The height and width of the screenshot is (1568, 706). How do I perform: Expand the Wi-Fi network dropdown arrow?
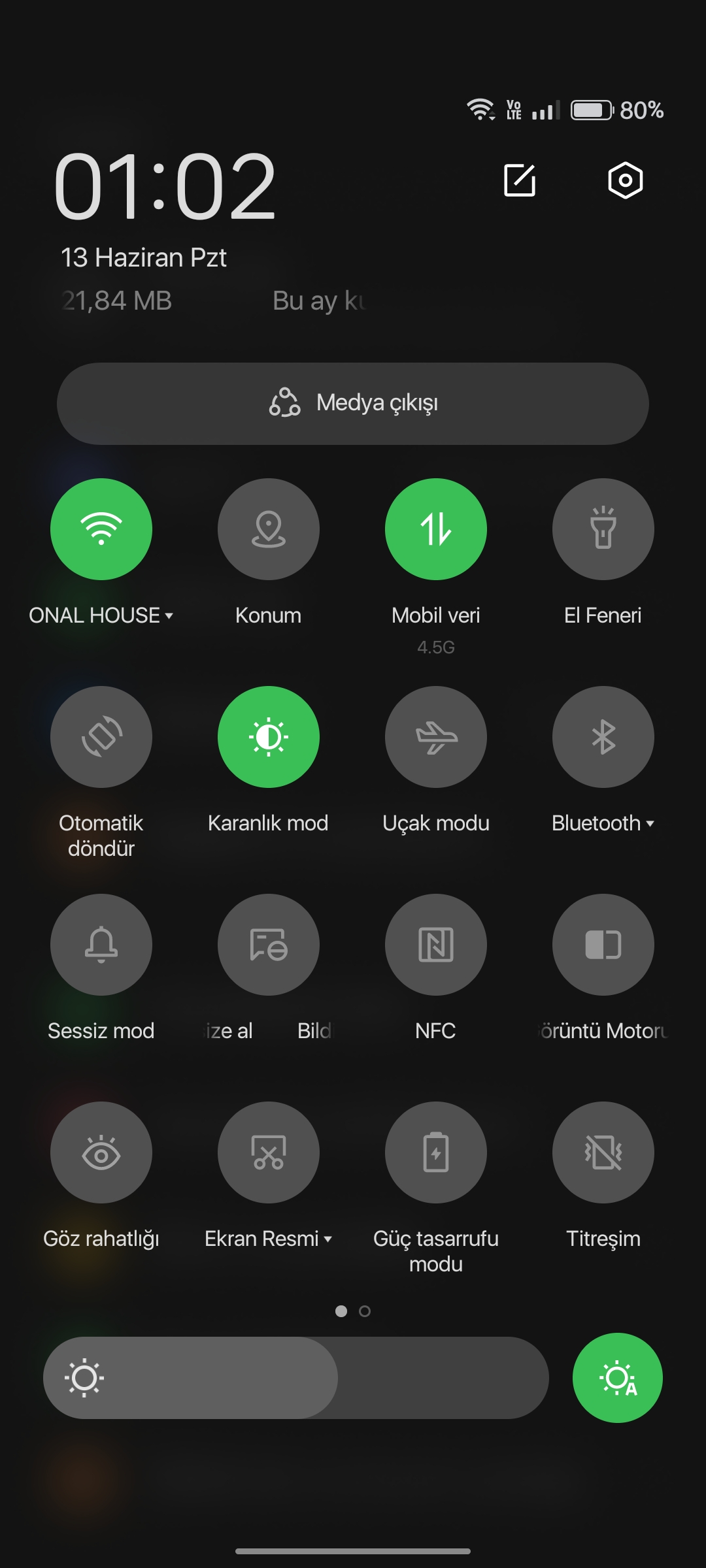coord(169,615)
